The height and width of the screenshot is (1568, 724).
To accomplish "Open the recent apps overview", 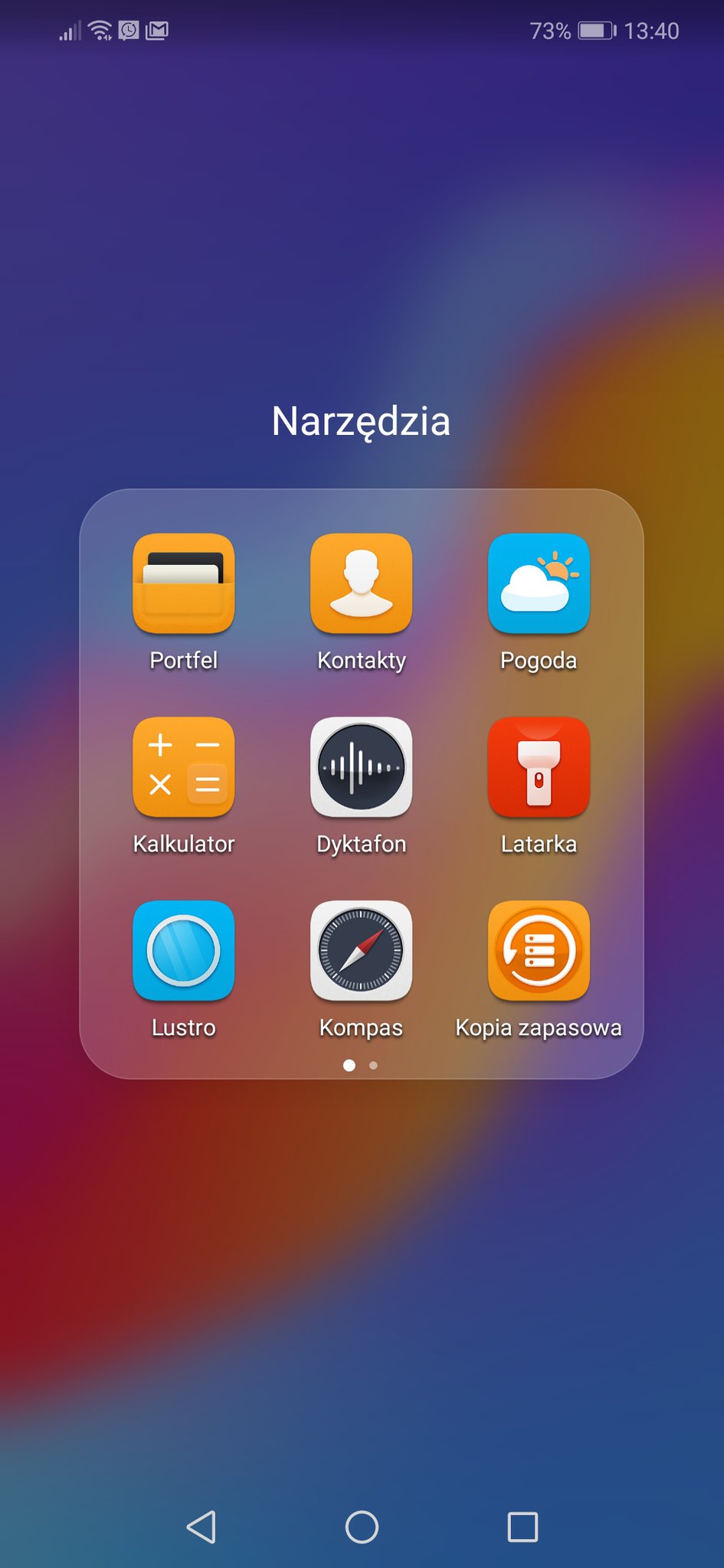I will 523,1527.
